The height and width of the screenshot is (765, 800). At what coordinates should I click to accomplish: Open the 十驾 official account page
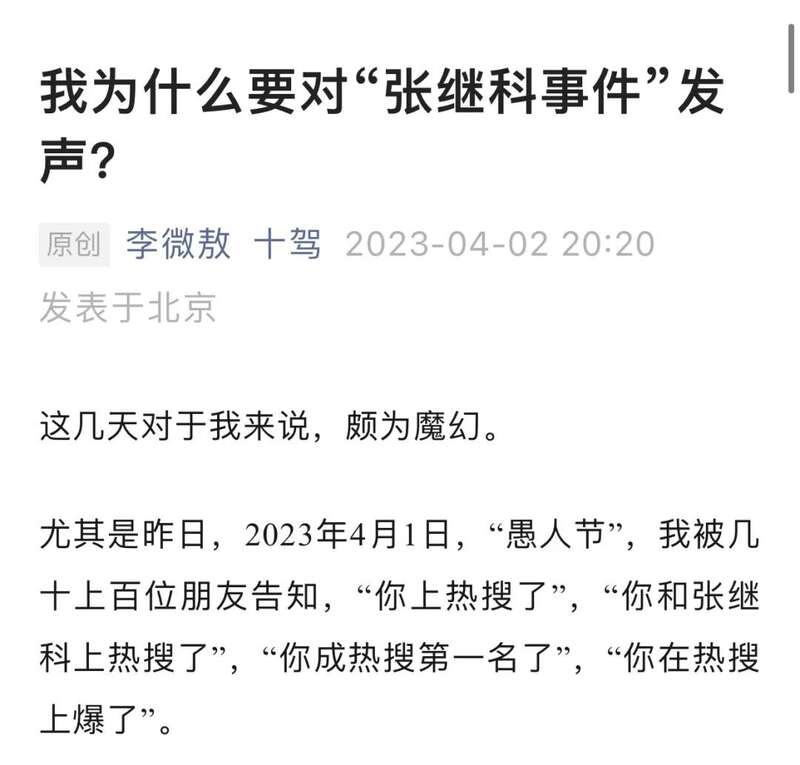tap(288, 244)
